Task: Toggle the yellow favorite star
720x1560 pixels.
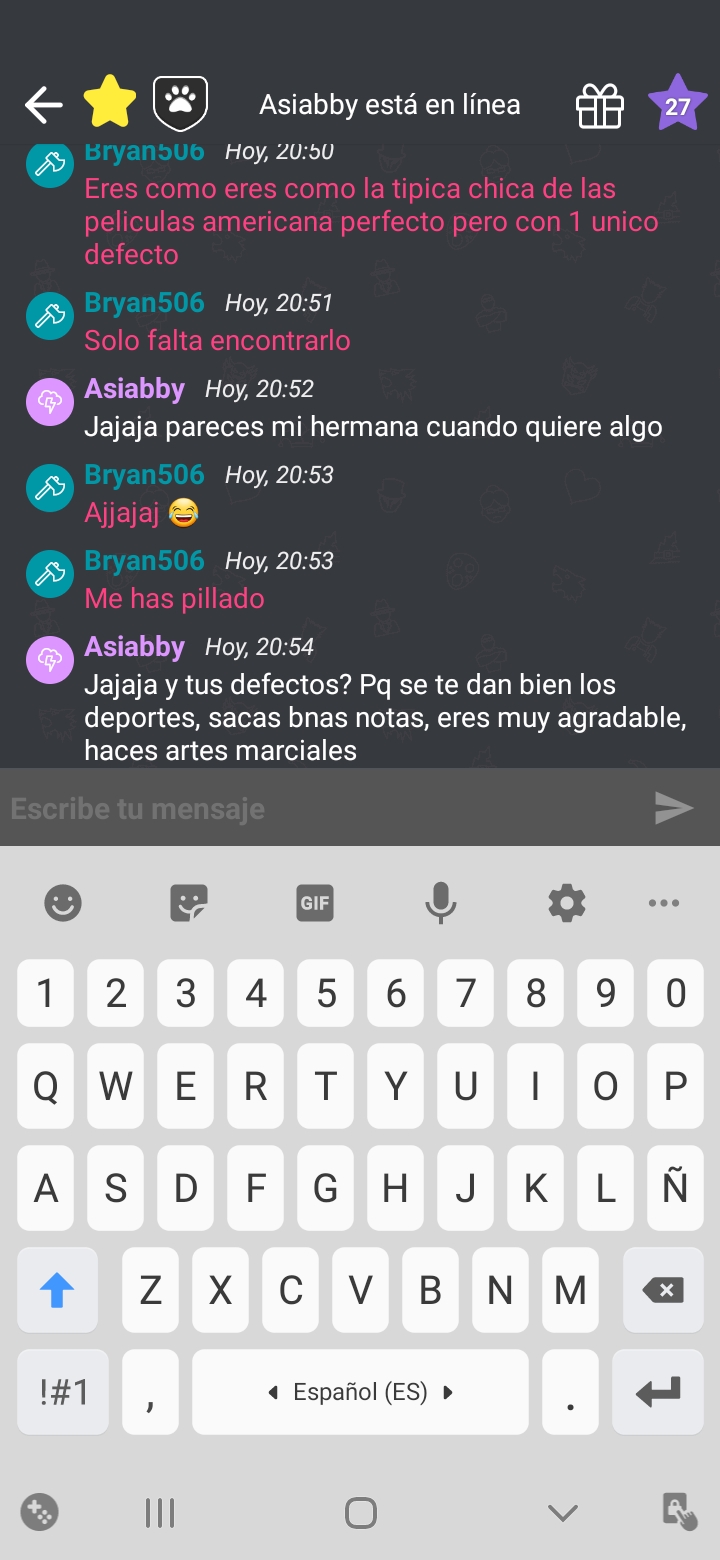Action: tap(110, 101)
